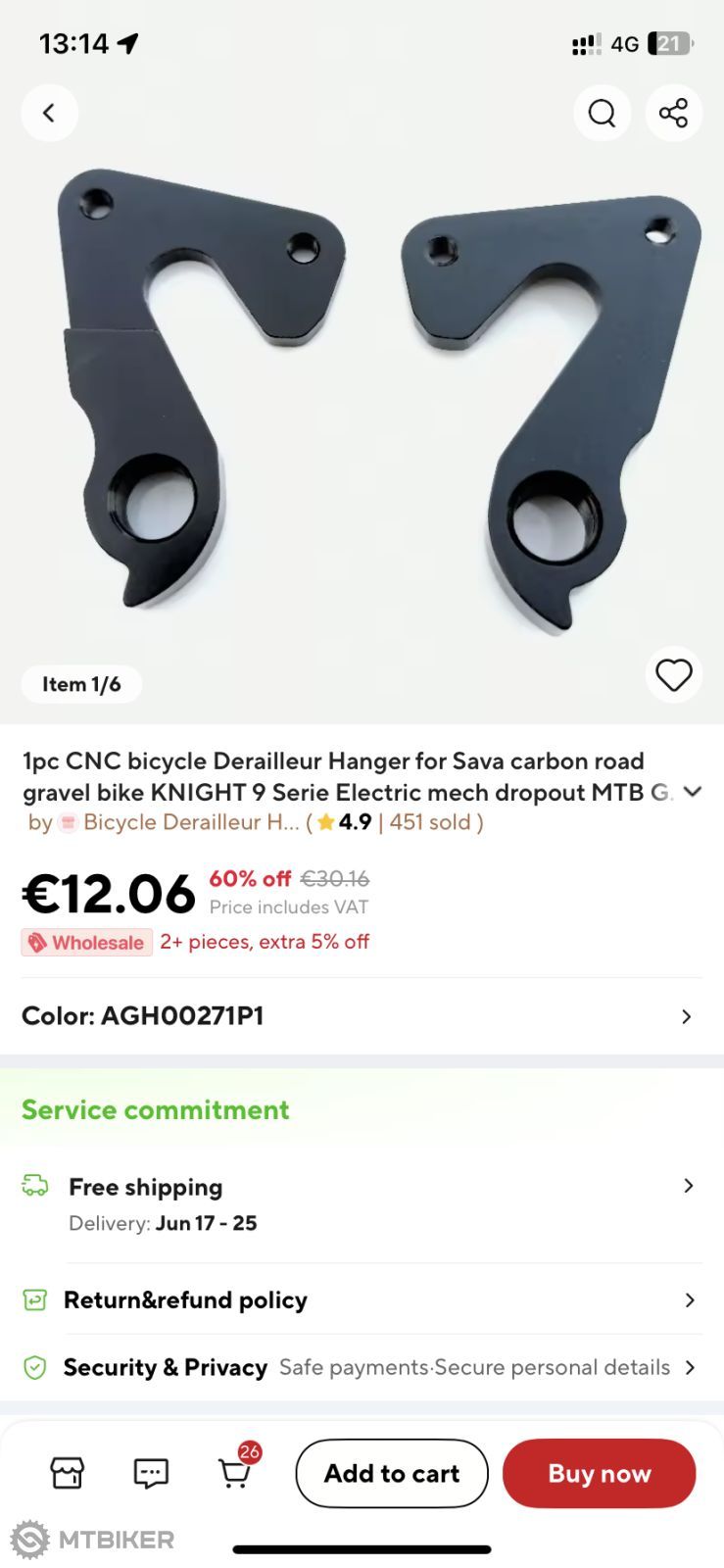Open the Bicycle Derailleur H... store link
This screenshot has height=1568, width=724.
tap(191, 822)
